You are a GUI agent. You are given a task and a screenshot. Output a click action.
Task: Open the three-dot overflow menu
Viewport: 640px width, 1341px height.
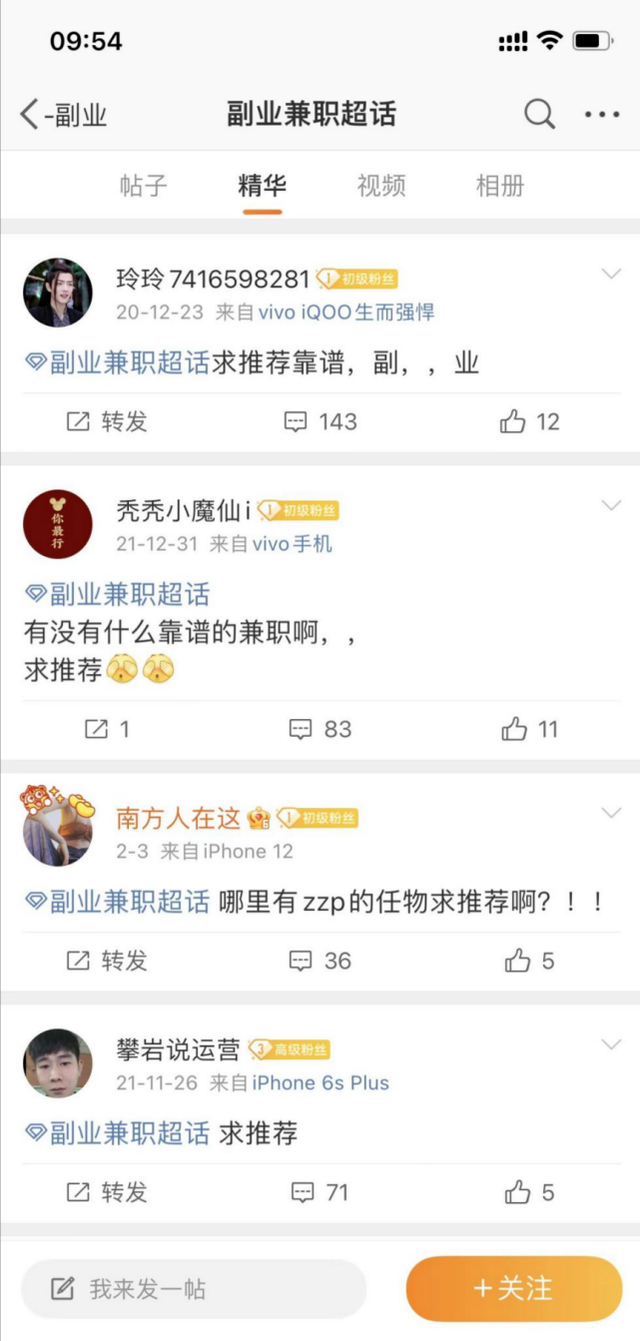coord(602,114)
